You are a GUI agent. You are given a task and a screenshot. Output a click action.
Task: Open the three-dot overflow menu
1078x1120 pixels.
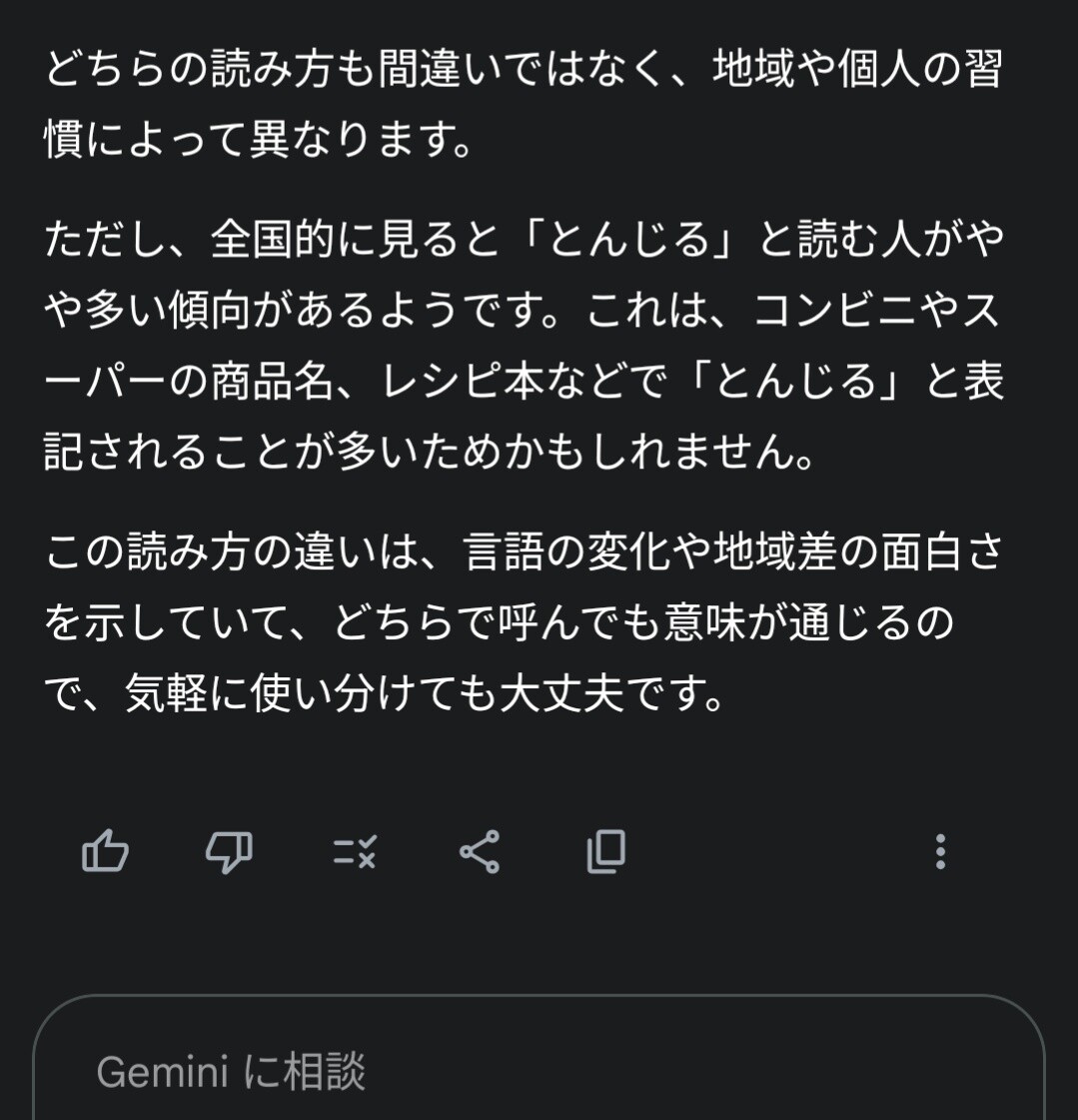coord(939,852)
